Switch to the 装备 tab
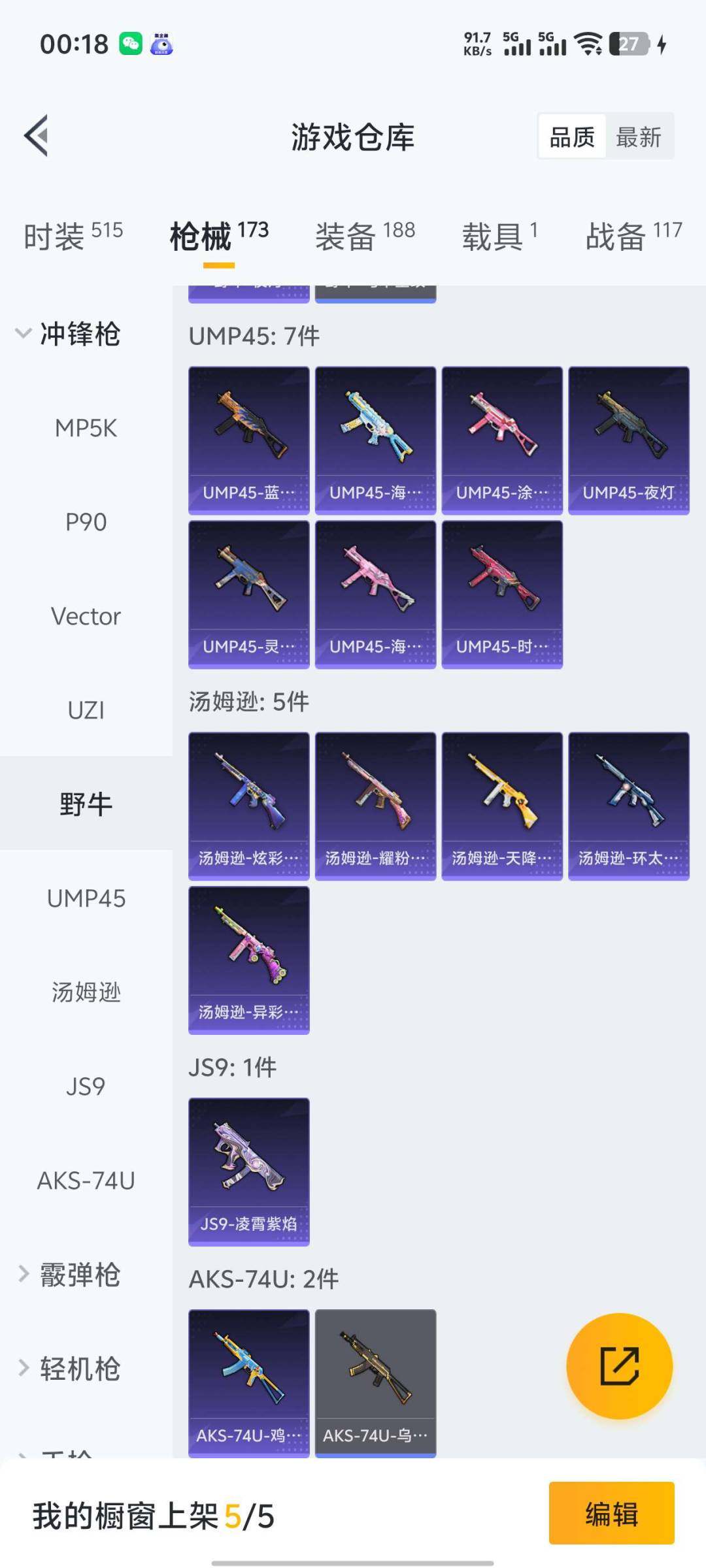706x1568 pixels. (x=365, y=235)
